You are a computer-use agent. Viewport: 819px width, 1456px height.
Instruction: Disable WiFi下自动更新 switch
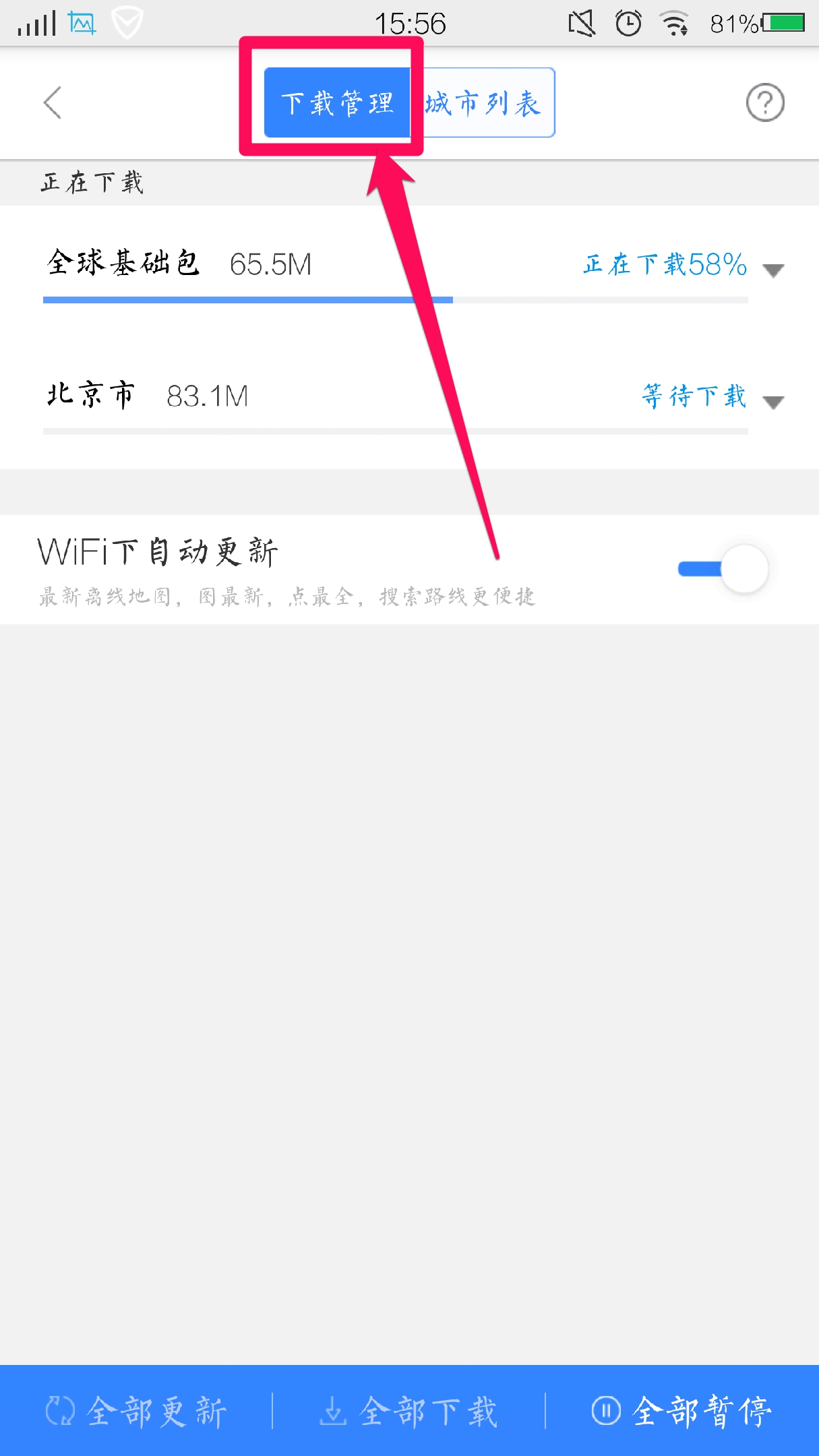[x=723, y=569]
